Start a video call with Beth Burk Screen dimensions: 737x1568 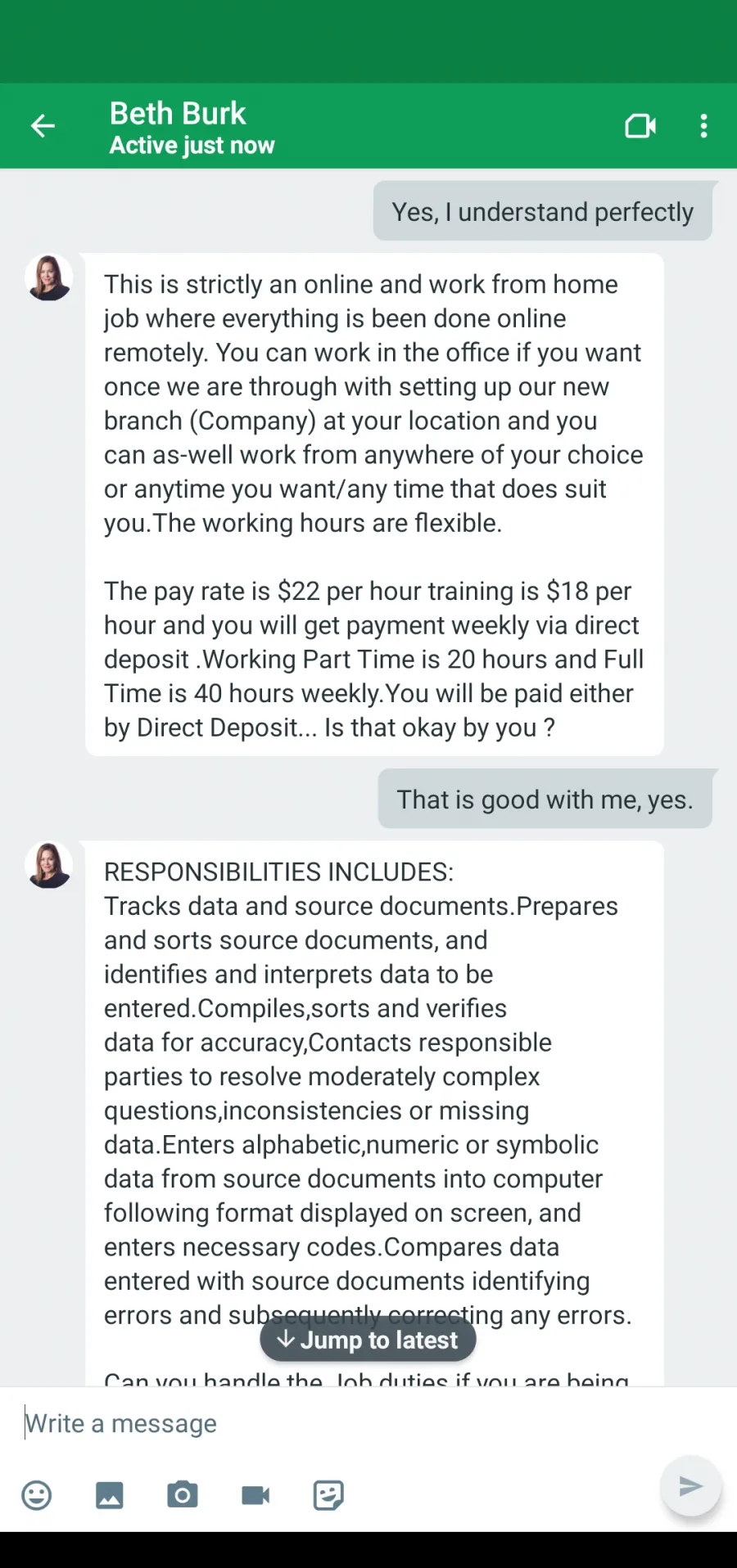point(640,126)
